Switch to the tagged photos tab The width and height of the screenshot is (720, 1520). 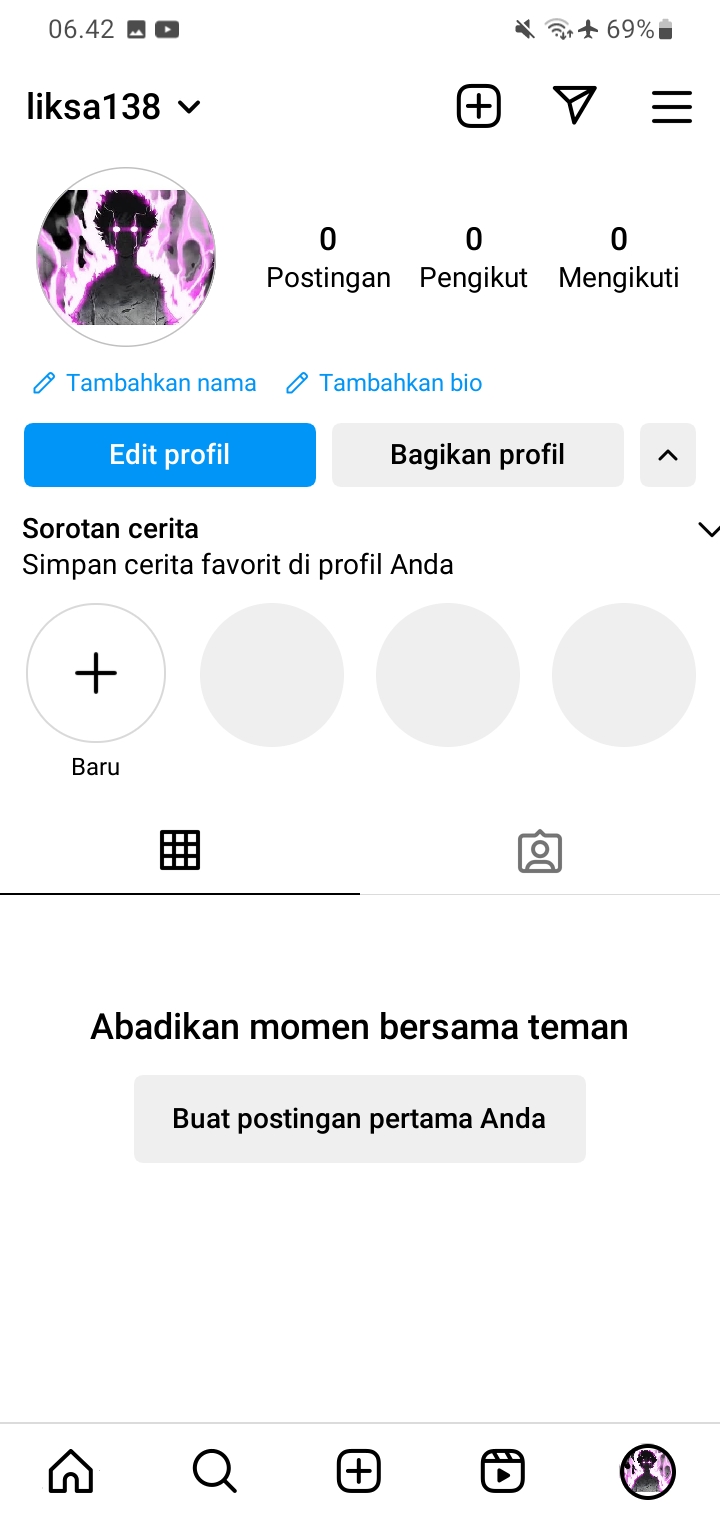coord(540,852)
